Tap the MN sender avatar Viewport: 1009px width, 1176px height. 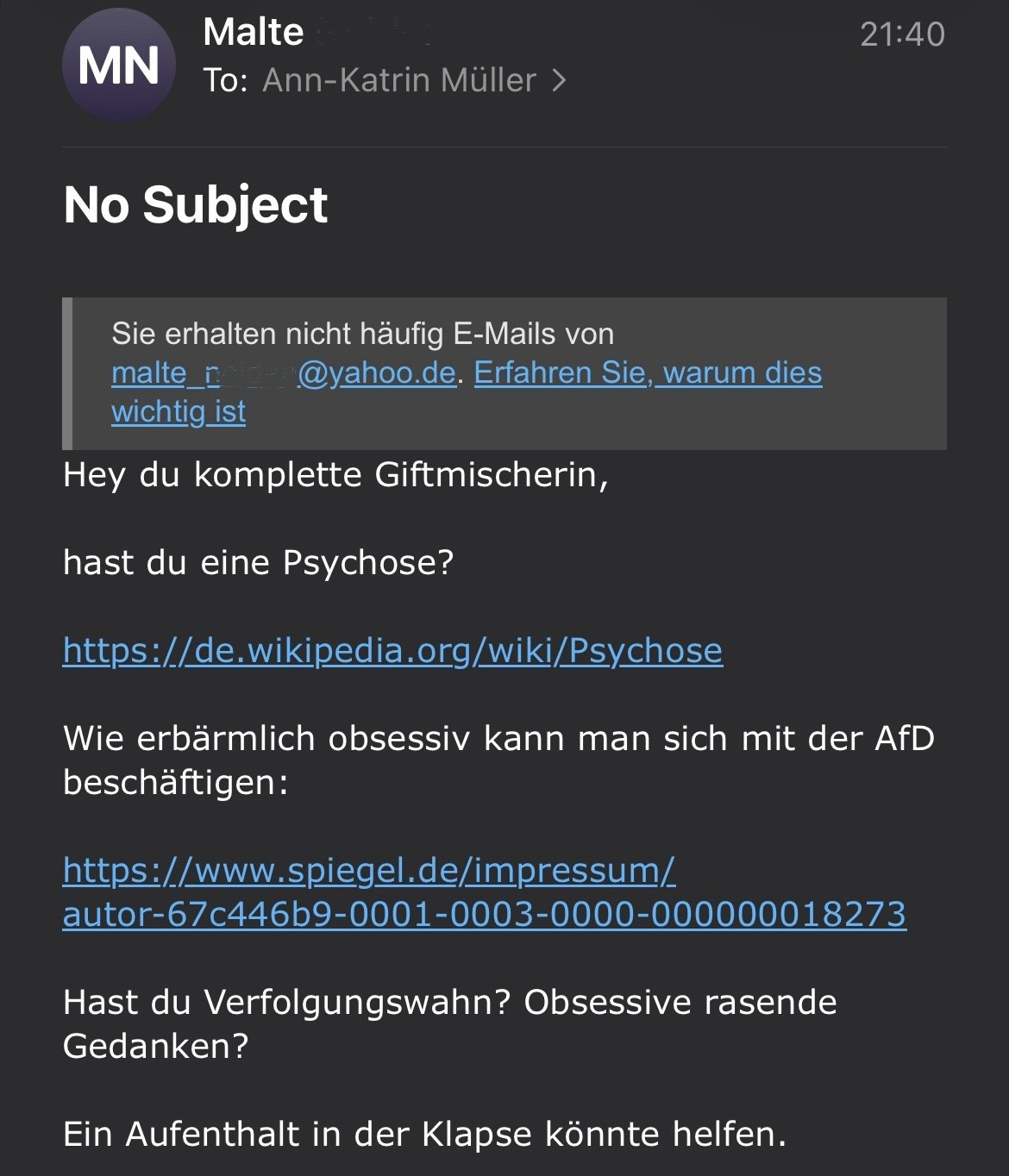pos(119,66)
